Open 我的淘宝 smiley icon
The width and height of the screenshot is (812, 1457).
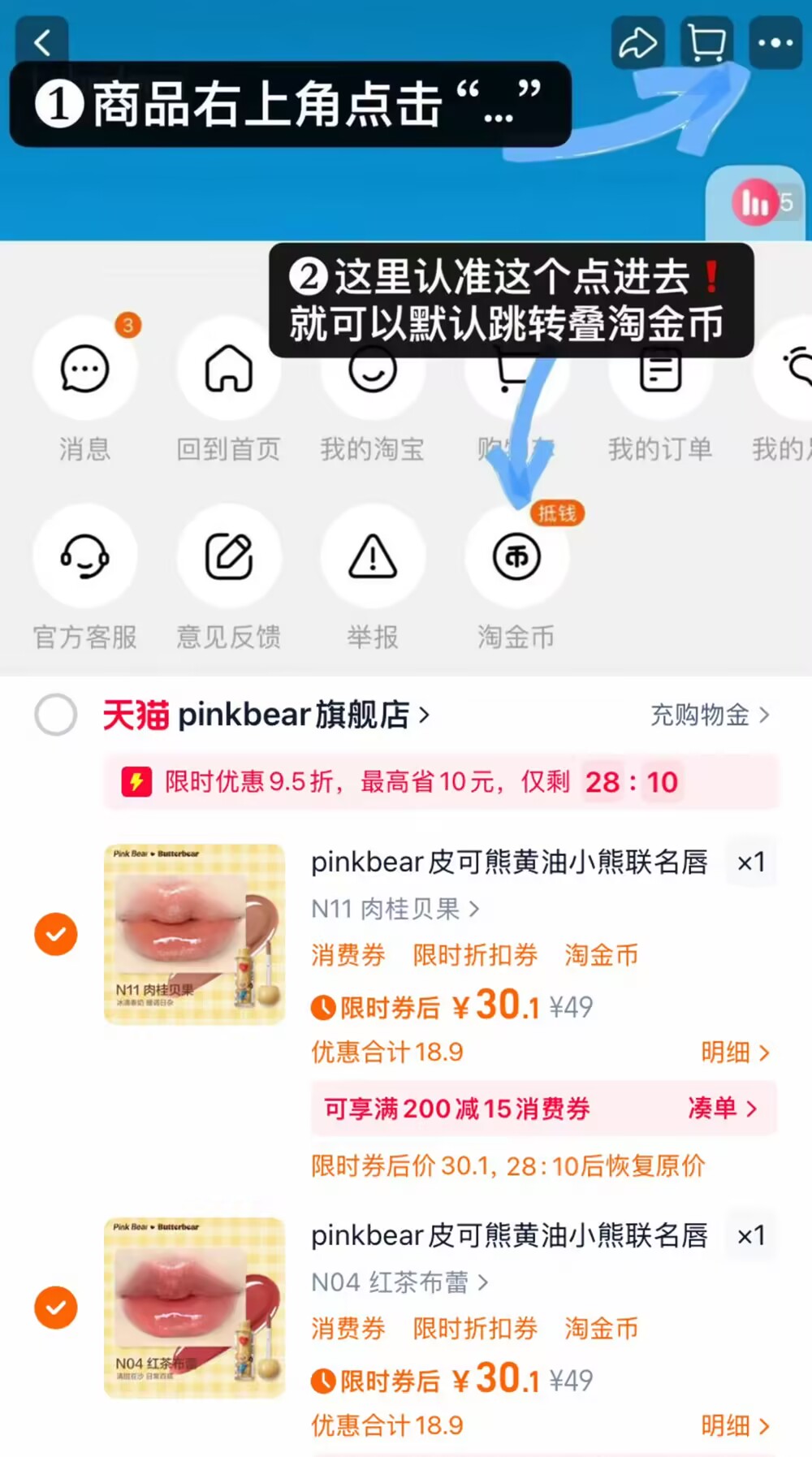(373, 370)
